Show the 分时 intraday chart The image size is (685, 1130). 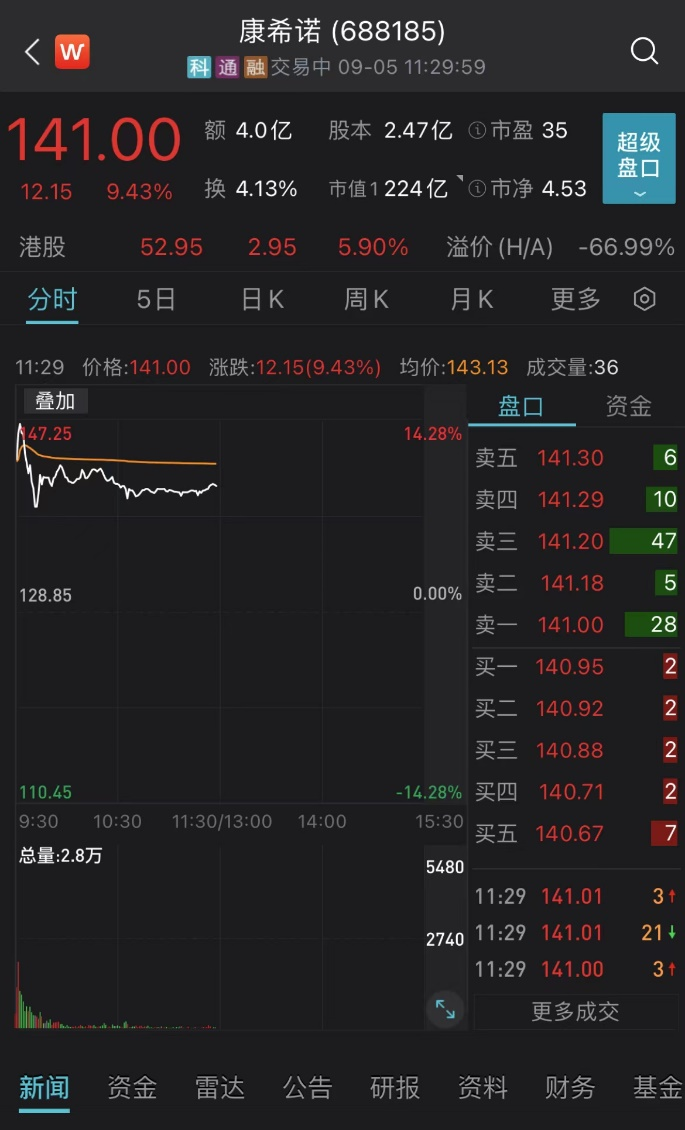pyautogui.click(x=52, y=299)
